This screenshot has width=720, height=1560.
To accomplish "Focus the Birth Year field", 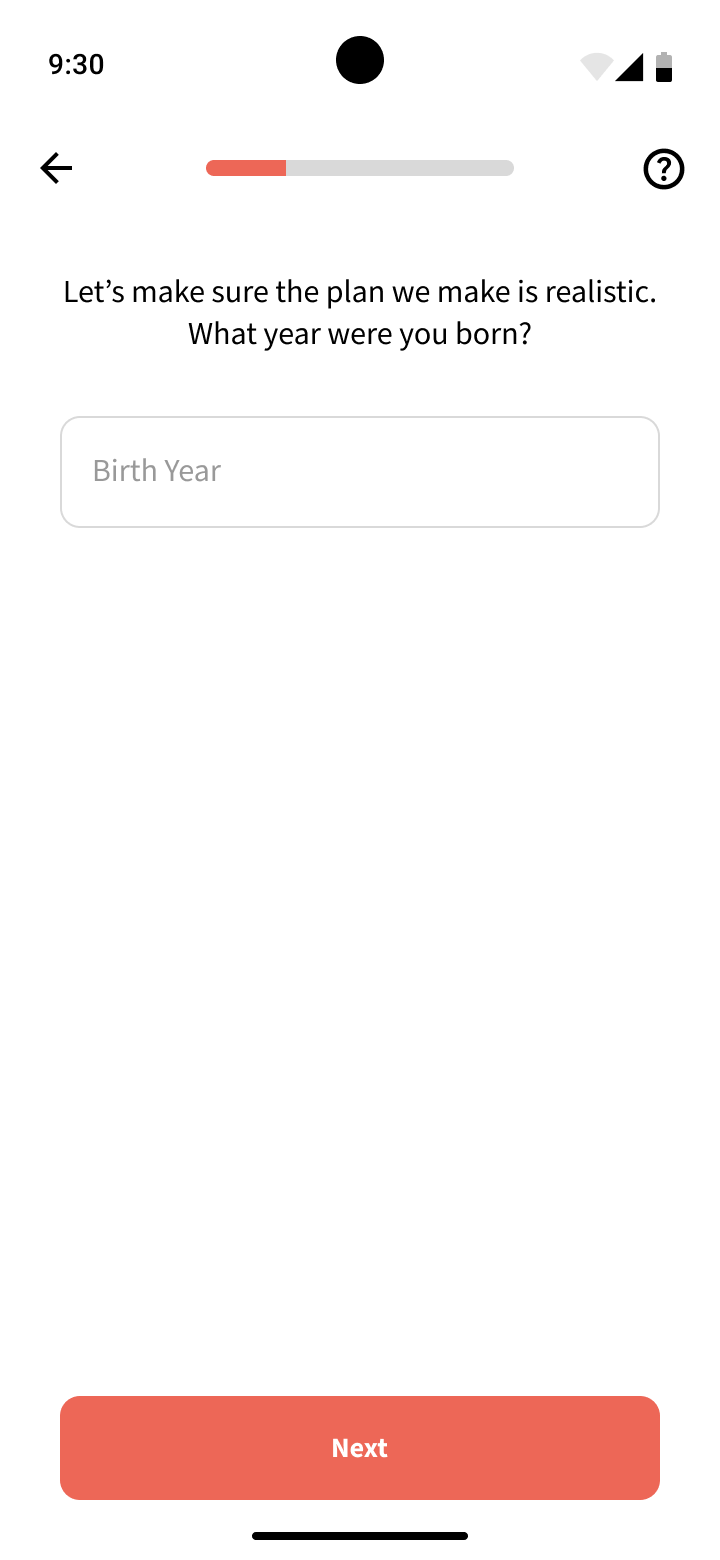I will click(360, 472).
